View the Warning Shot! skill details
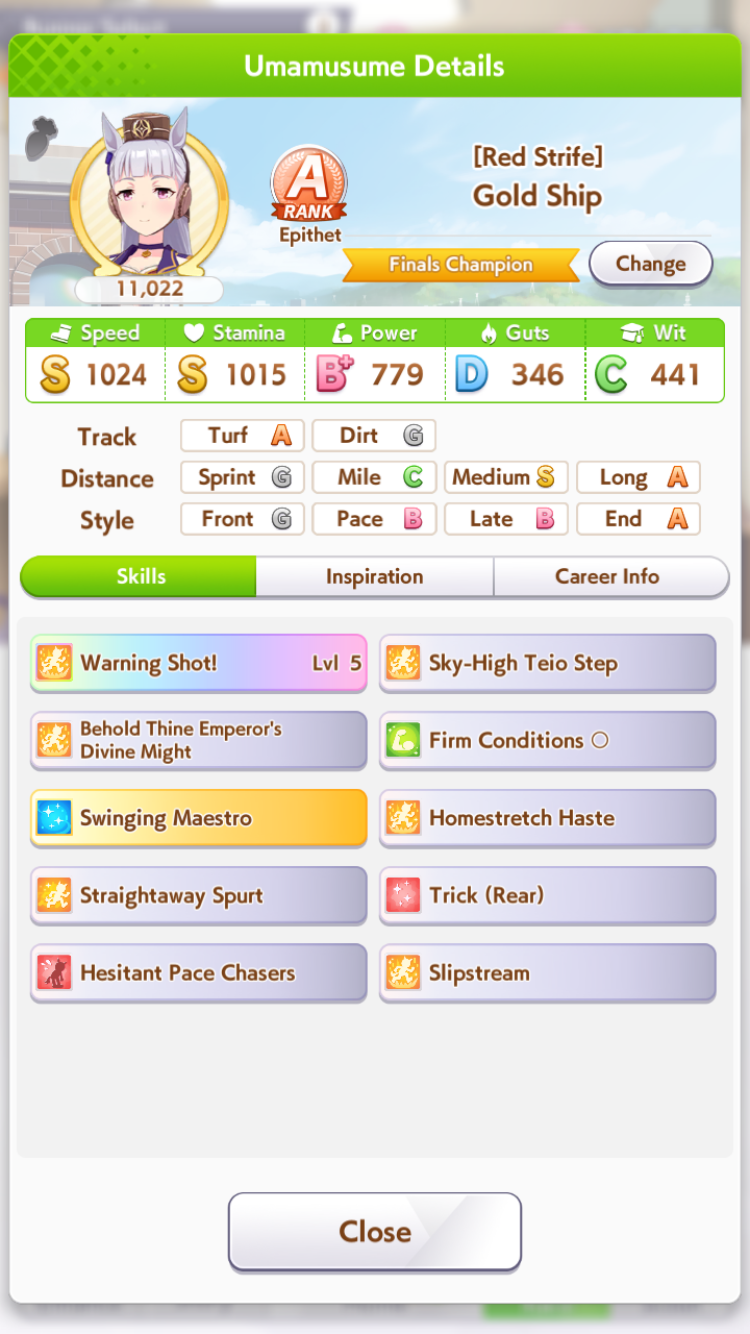The image size is (750, 1334). pyautogui.click(x=198, y=663)
